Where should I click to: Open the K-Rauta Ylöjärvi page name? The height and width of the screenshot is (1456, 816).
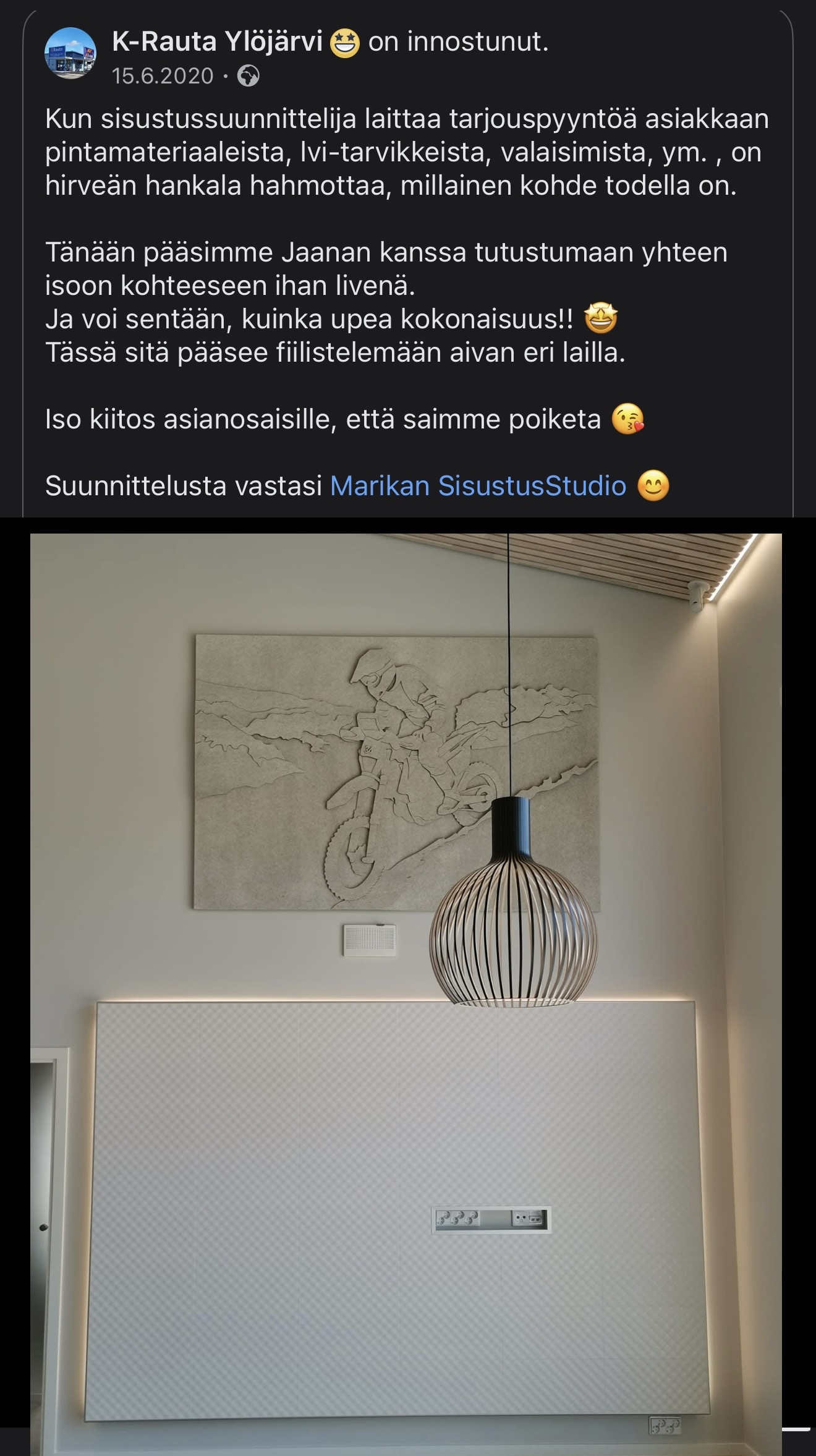pos(217,42)
